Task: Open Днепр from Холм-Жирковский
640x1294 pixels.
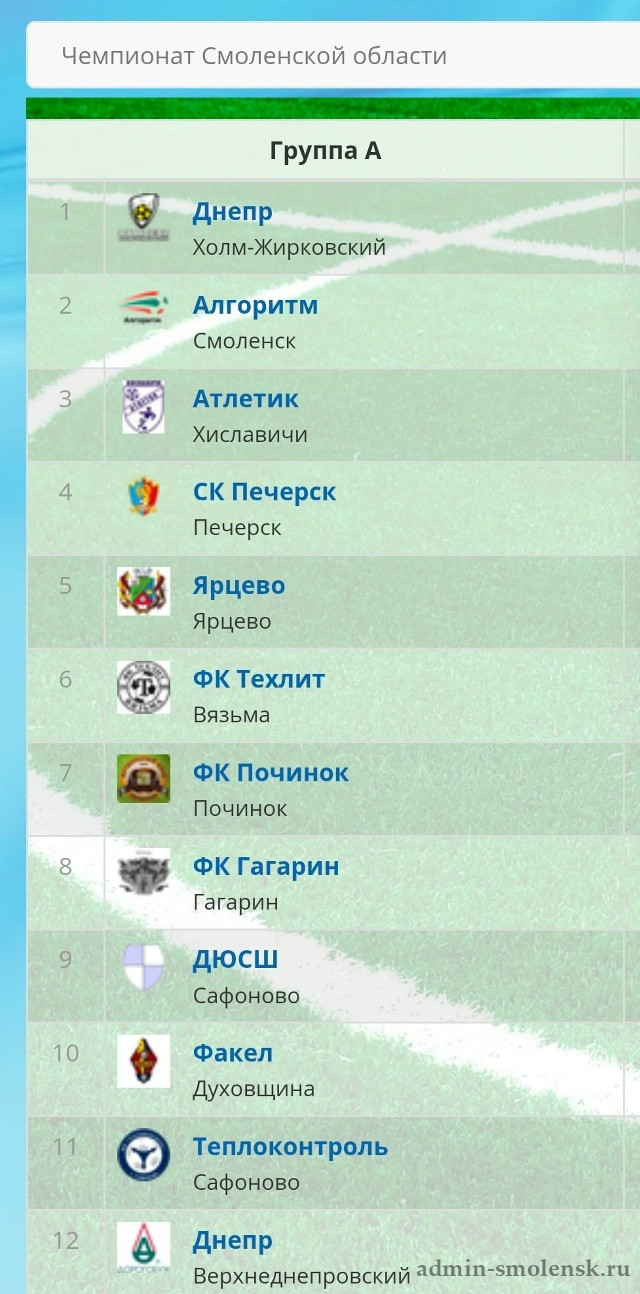Action: 232,213
